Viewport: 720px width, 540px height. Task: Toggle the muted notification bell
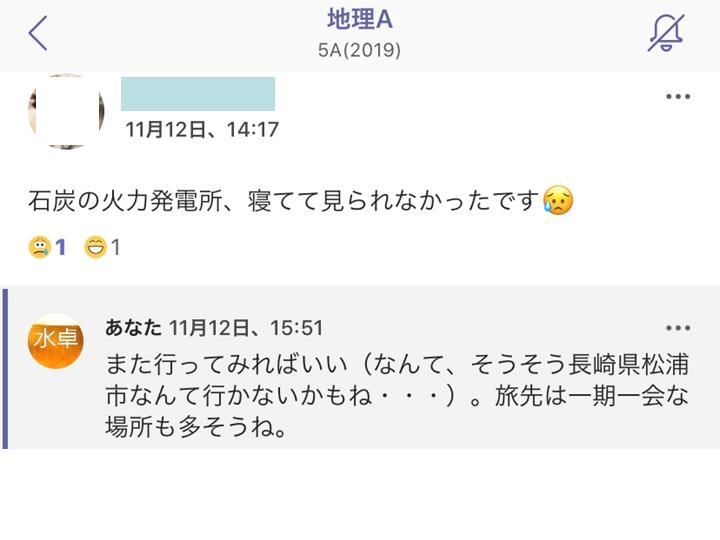click(x=665, y=33)
